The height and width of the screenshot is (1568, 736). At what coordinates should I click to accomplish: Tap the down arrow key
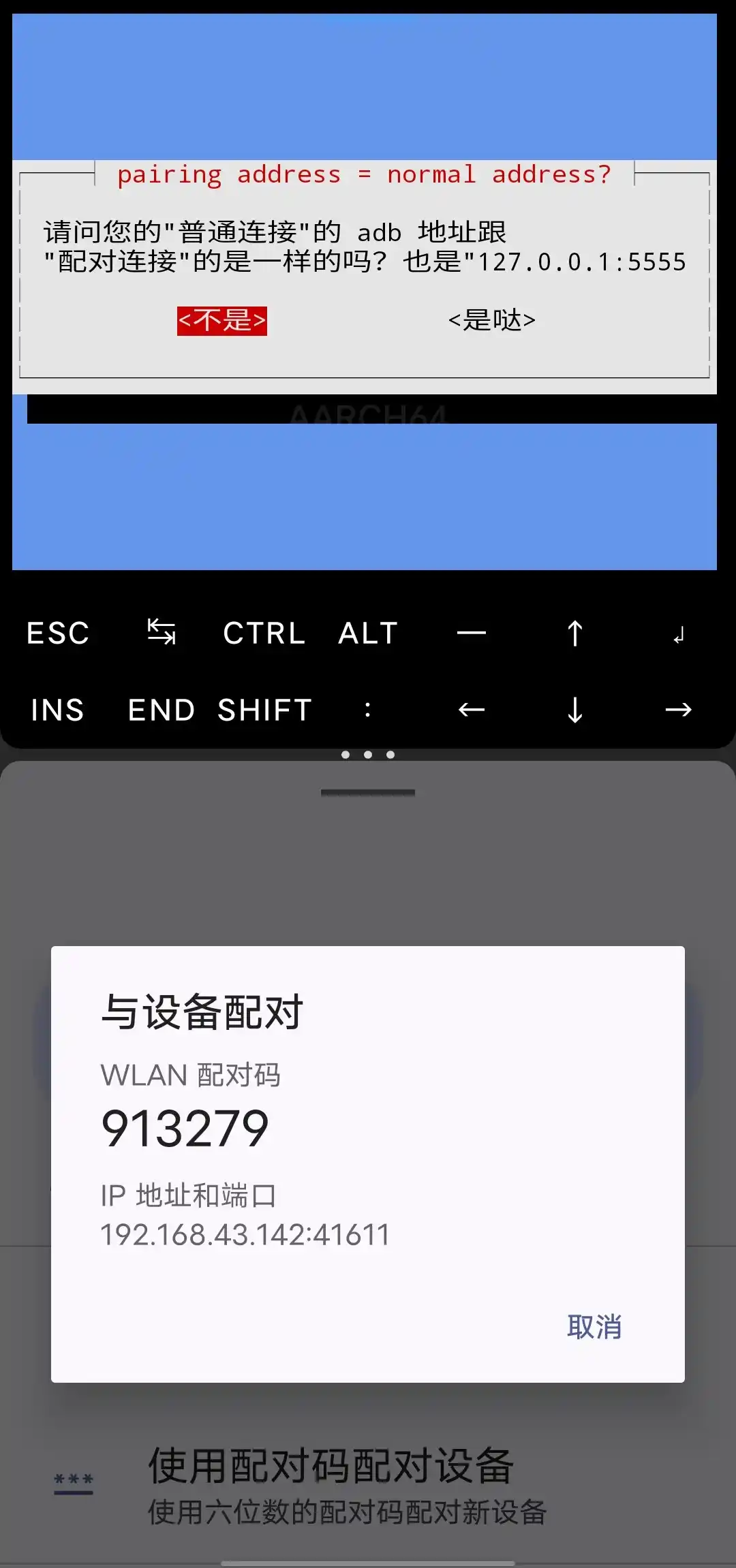[x=574, y=710]
